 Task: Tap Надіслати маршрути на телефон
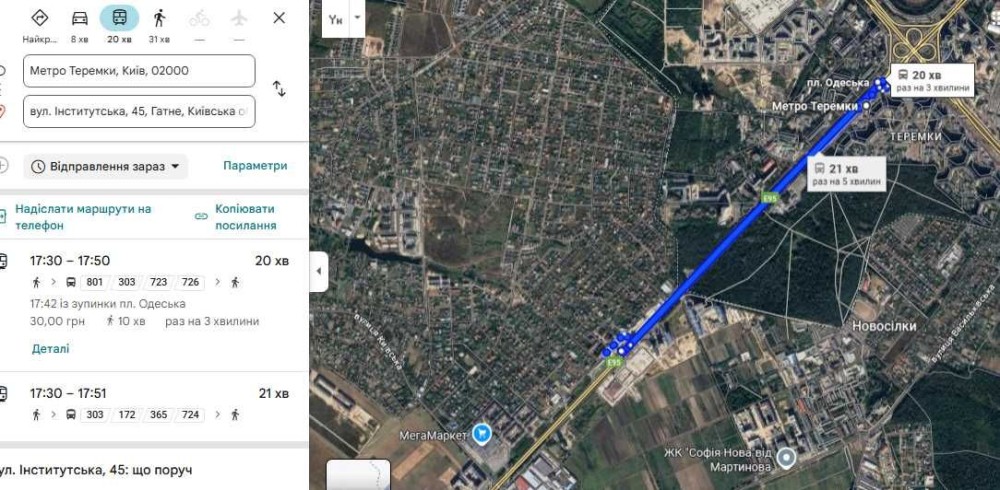83,217
